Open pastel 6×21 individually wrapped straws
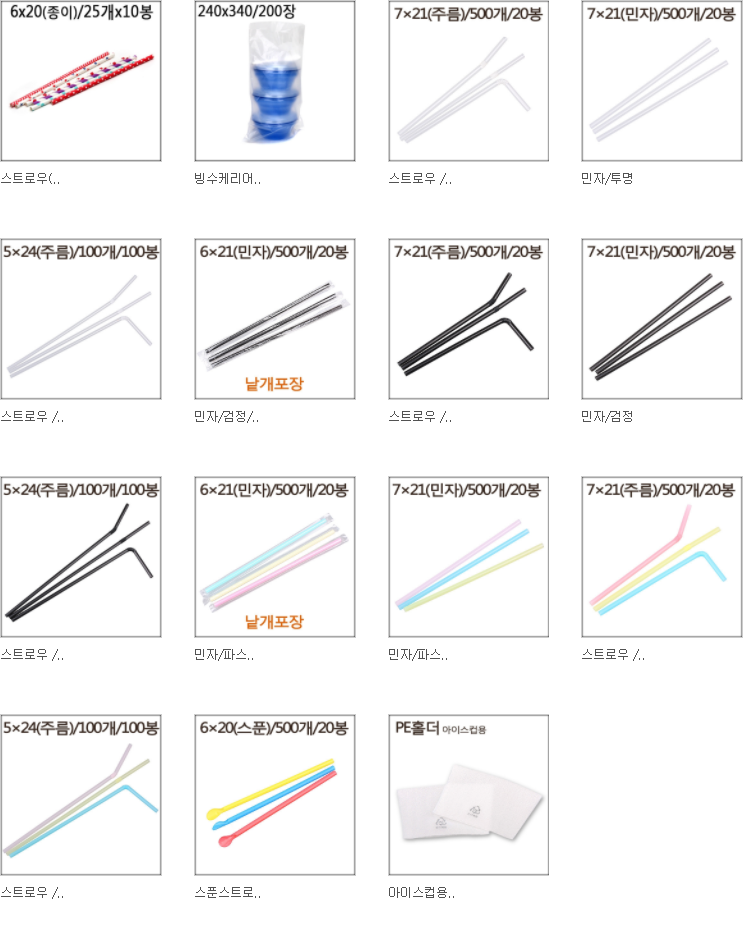This screenshot has width=743, height=950. (x=274, y=558)
